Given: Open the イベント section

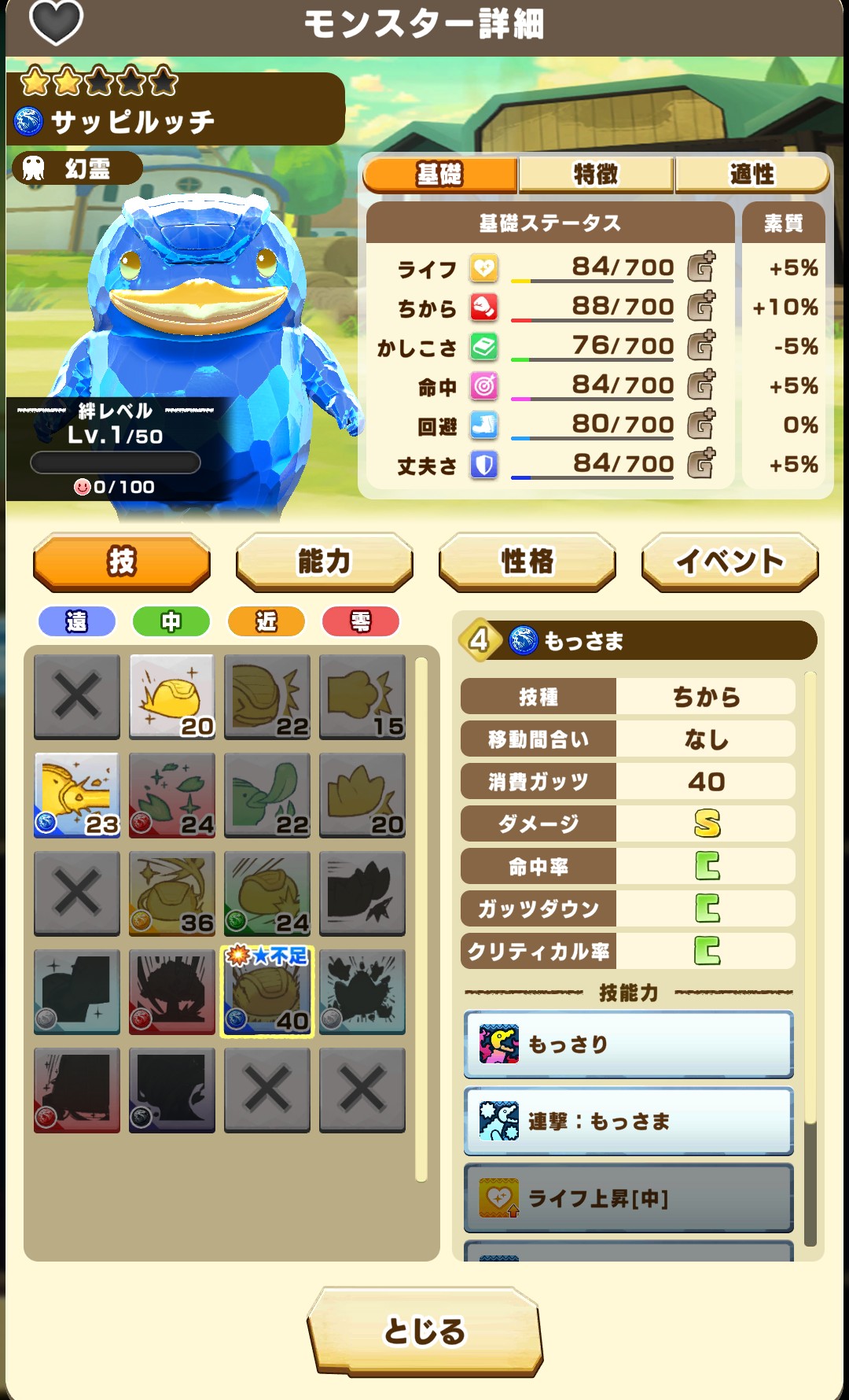Looking at the screenshot, I should pyautogui.click(x=730, y=562).
